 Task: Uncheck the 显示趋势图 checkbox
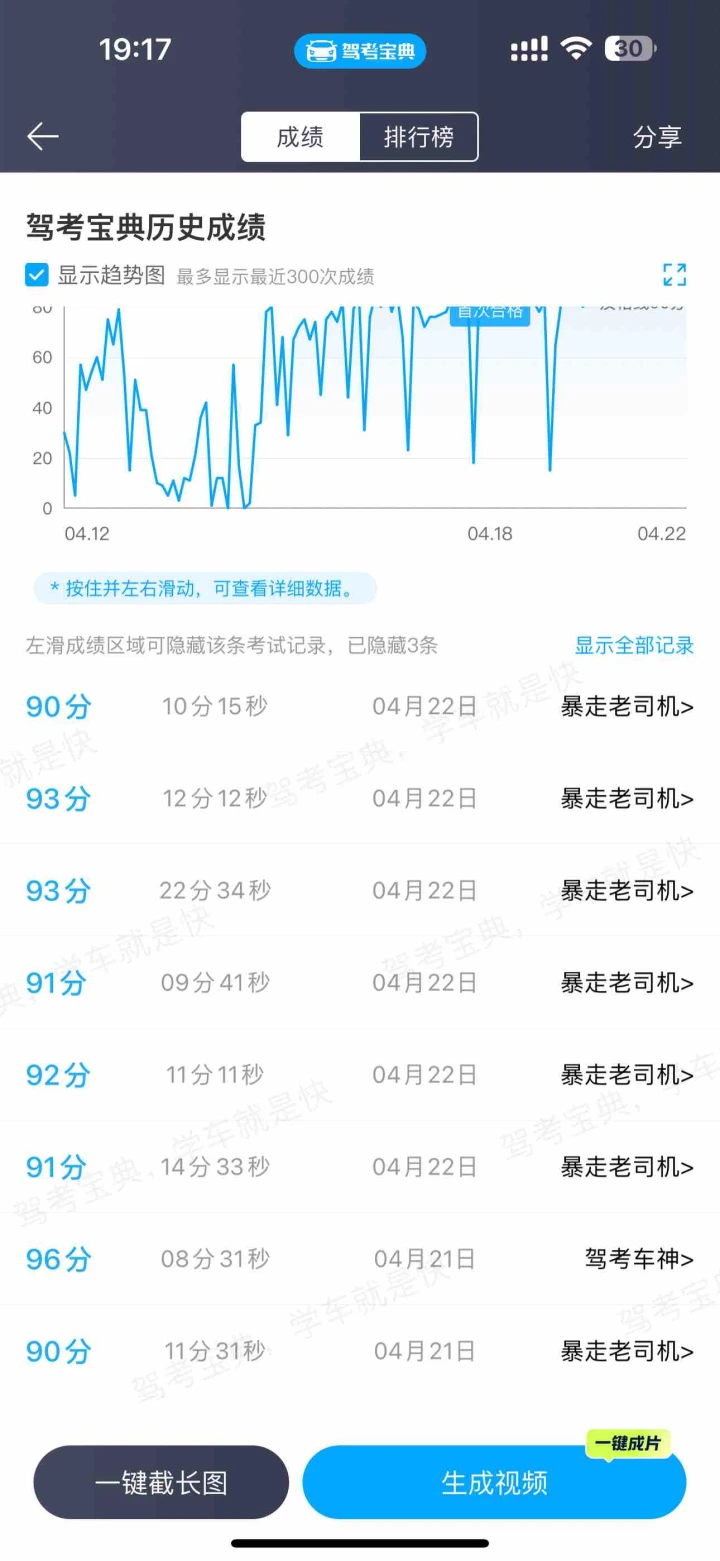pyautogui.click(x=37, y=275)
